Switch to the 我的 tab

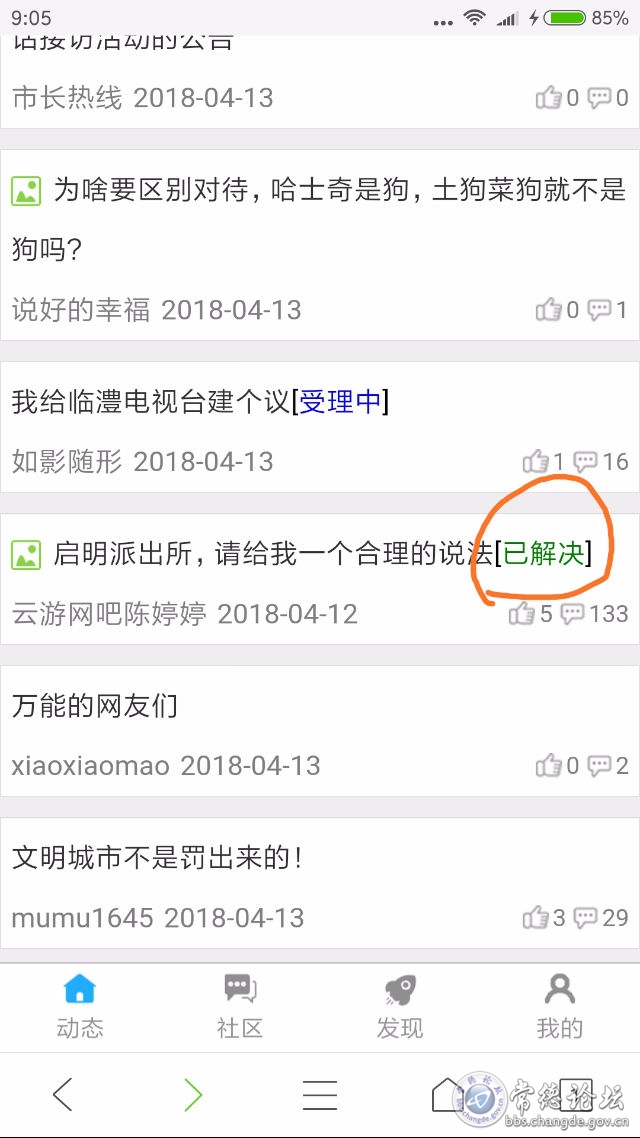[x=559, y=1006]
